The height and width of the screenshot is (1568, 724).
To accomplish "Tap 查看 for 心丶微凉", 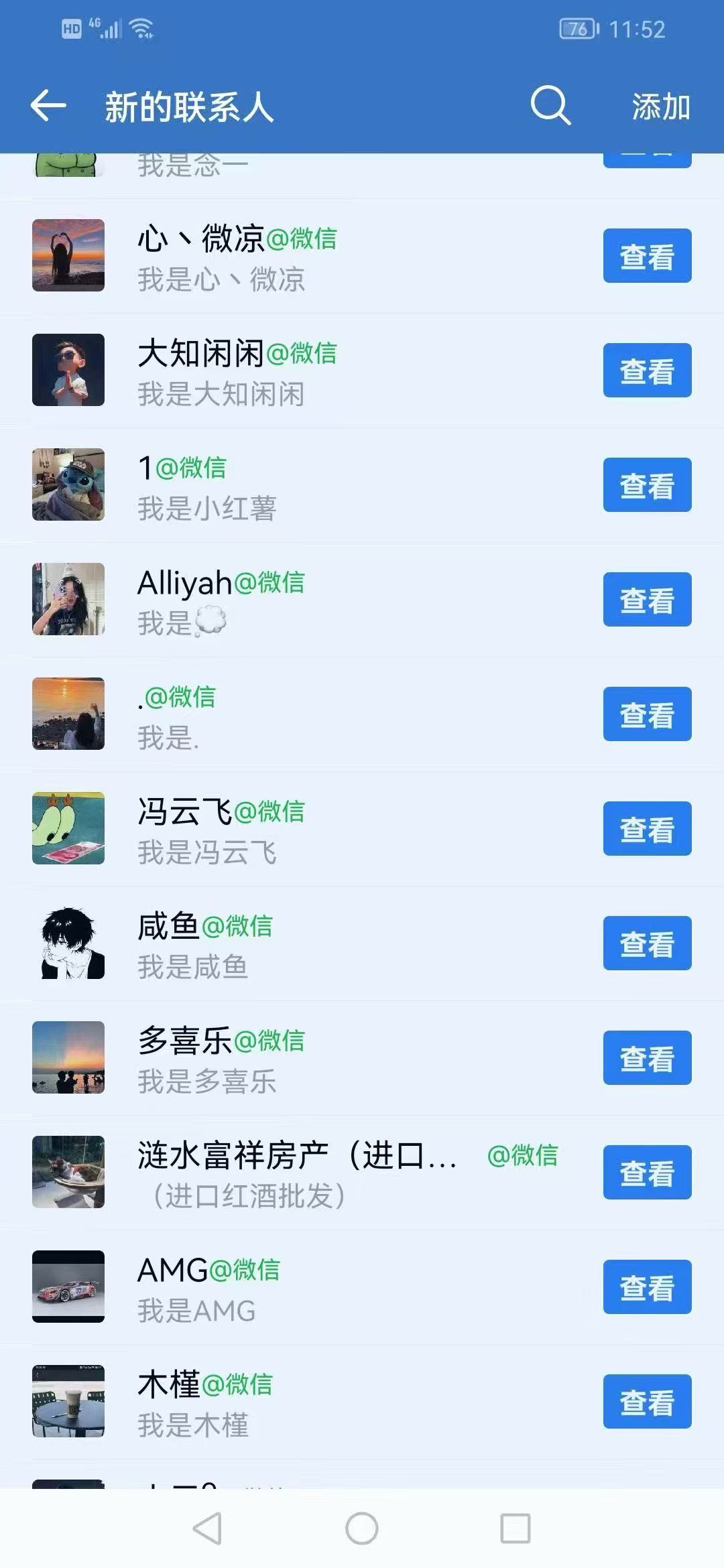I will [647, 256].
